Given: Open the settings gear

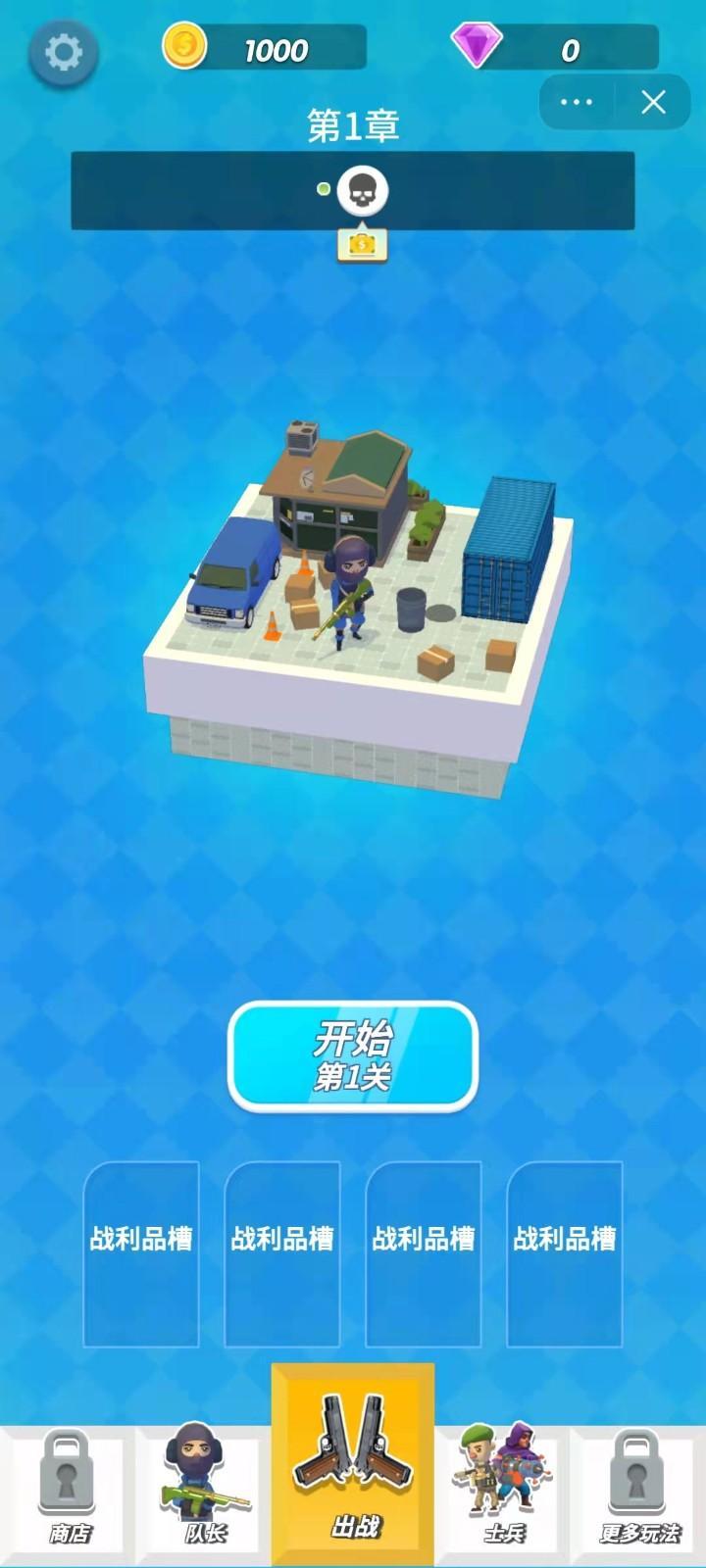Looking at the screenshot, I should (x=64, y=52).
